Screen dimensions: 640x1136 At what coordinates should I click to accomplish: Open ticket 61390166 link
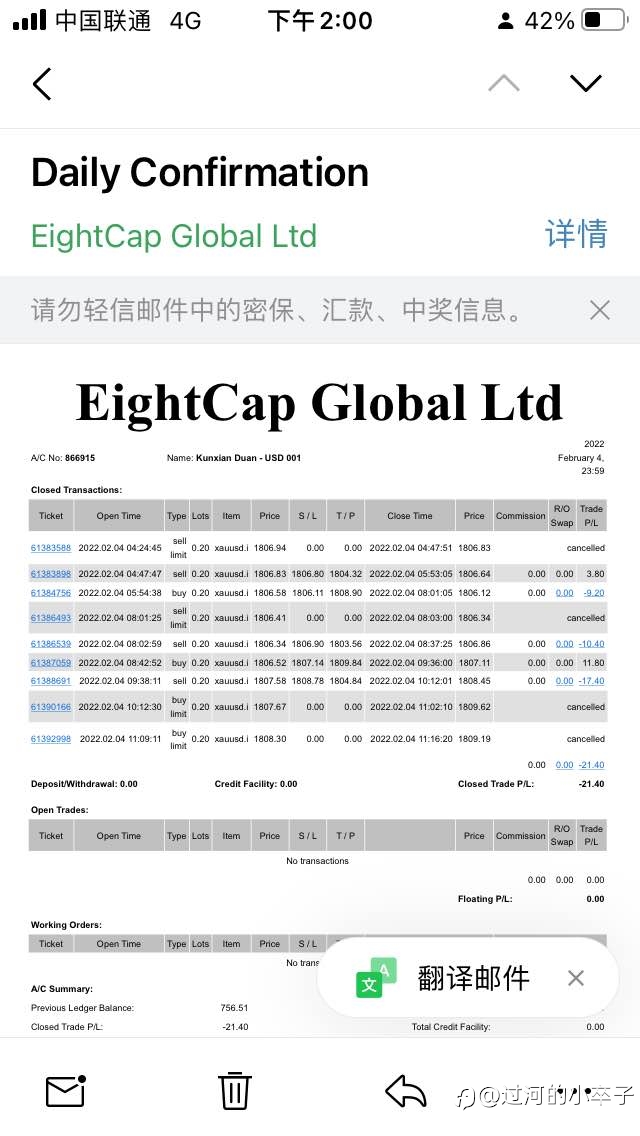coord(51,706)
